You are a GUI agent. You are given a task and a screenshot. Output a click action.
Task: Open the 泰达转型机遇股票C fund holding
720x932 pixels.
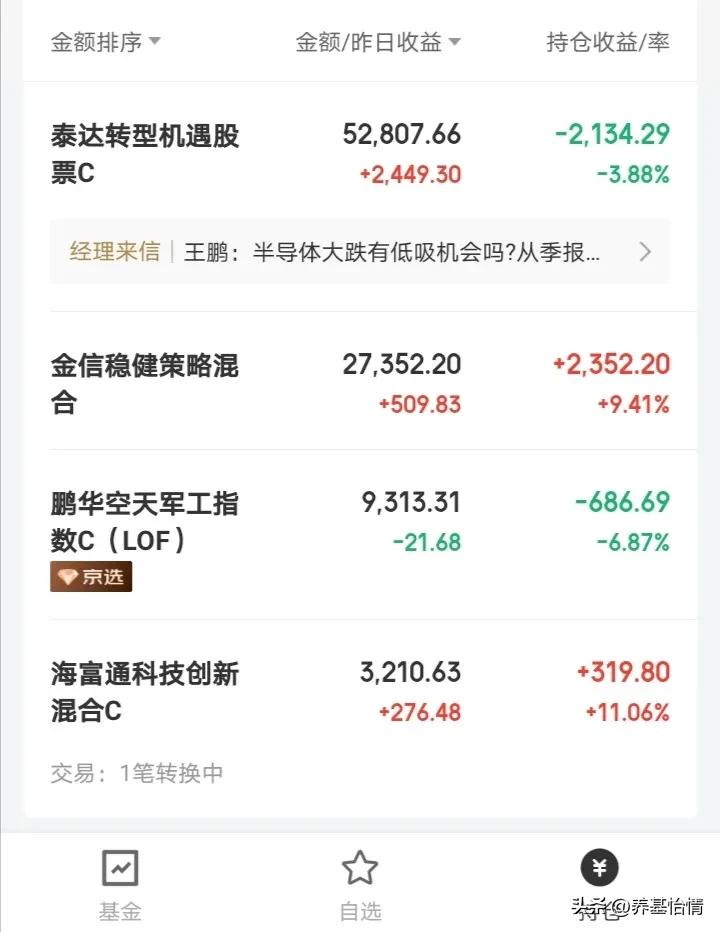[145, 154]
